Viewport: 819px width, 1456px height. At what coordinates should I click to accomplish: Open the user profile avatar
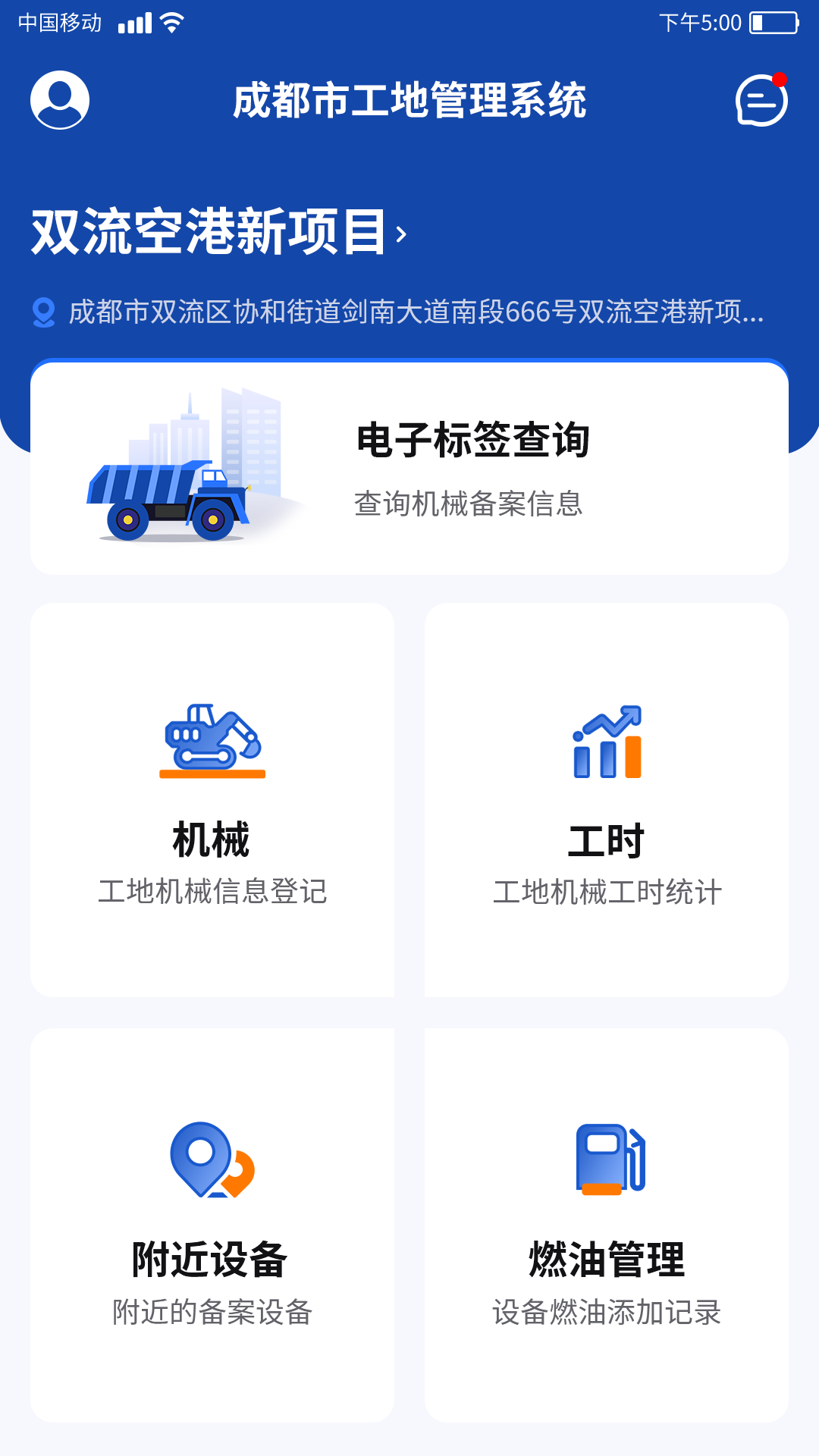click(60, 100)
